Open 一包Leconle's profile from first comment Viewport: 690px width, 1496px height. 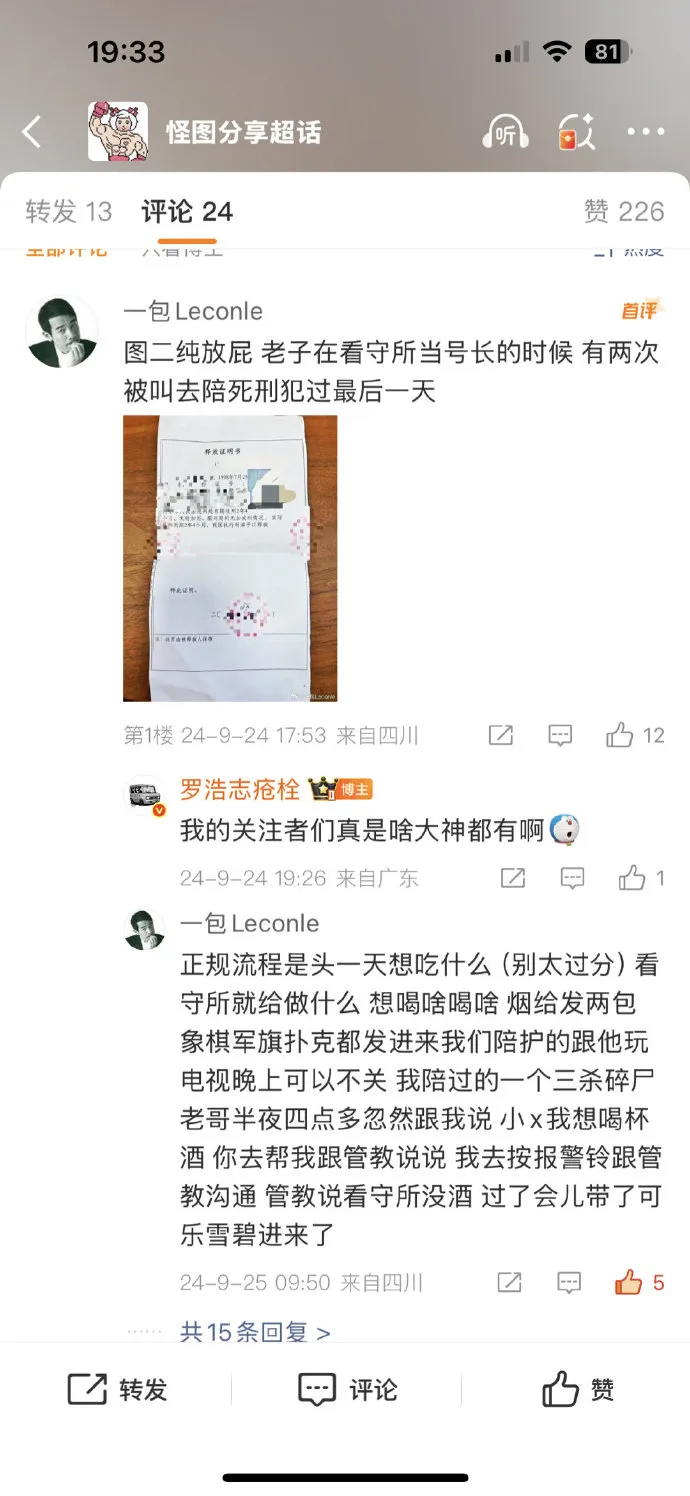click(x=62, y=331)
